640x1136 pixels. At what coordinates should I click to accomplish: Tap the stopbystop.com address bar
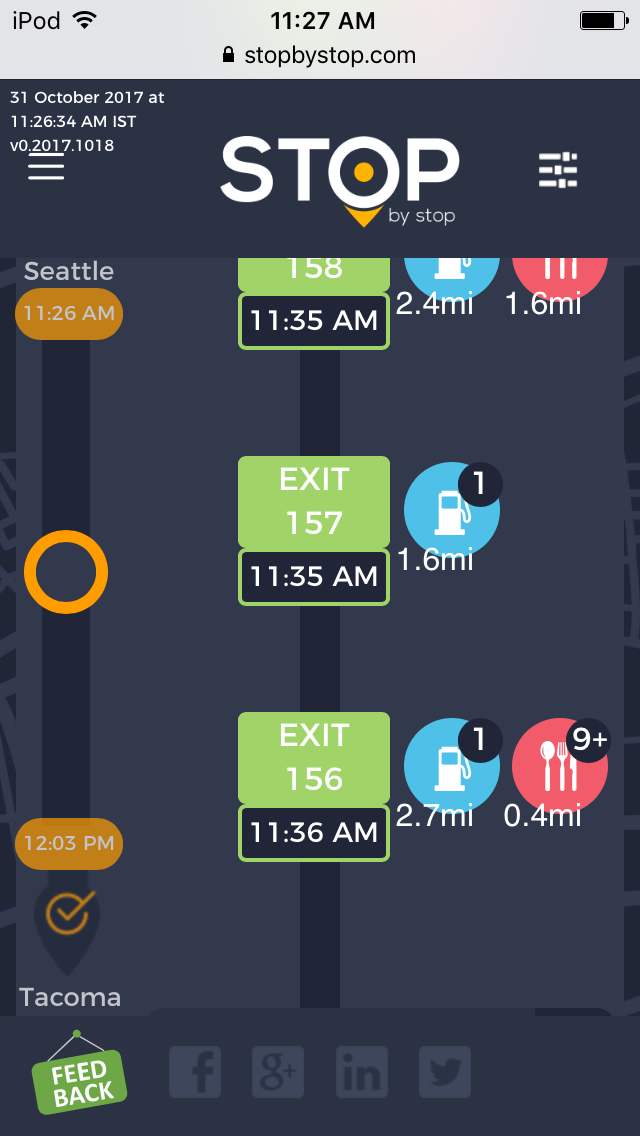320,55
